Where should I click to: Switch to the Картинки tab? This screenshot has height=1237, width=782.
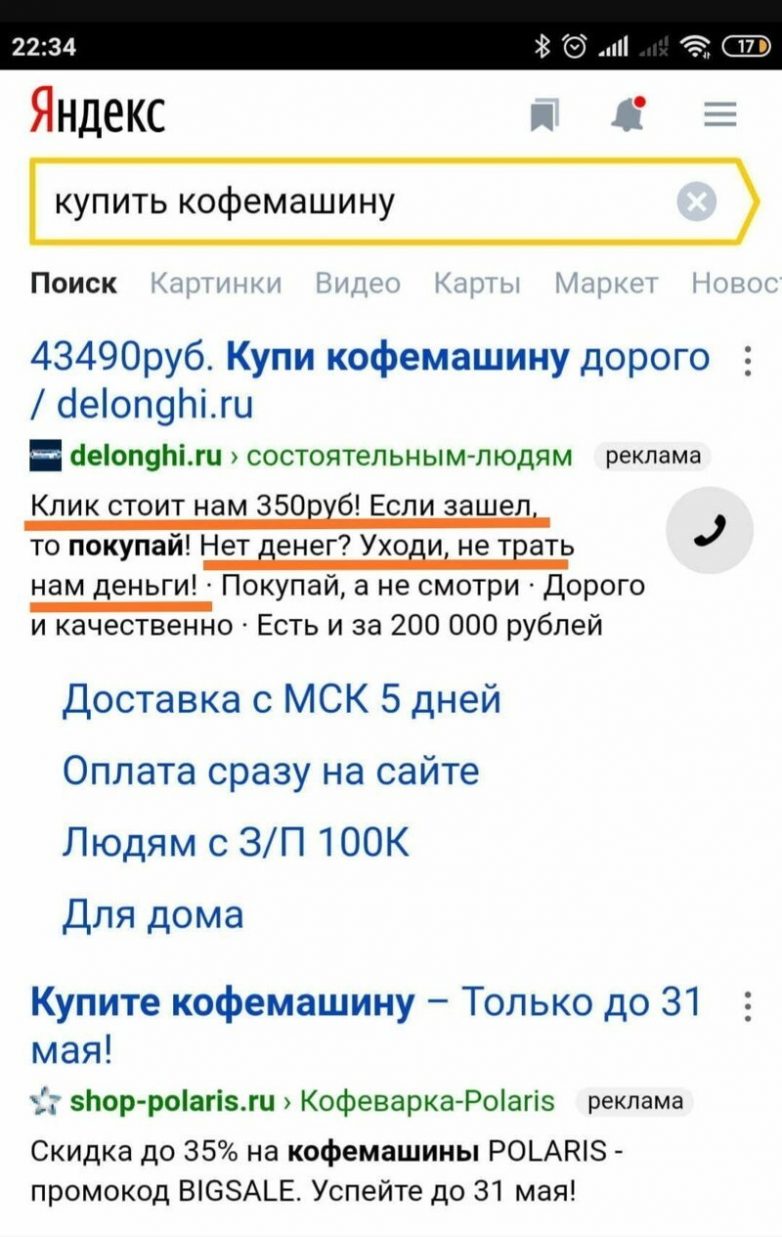pos(216,284)
